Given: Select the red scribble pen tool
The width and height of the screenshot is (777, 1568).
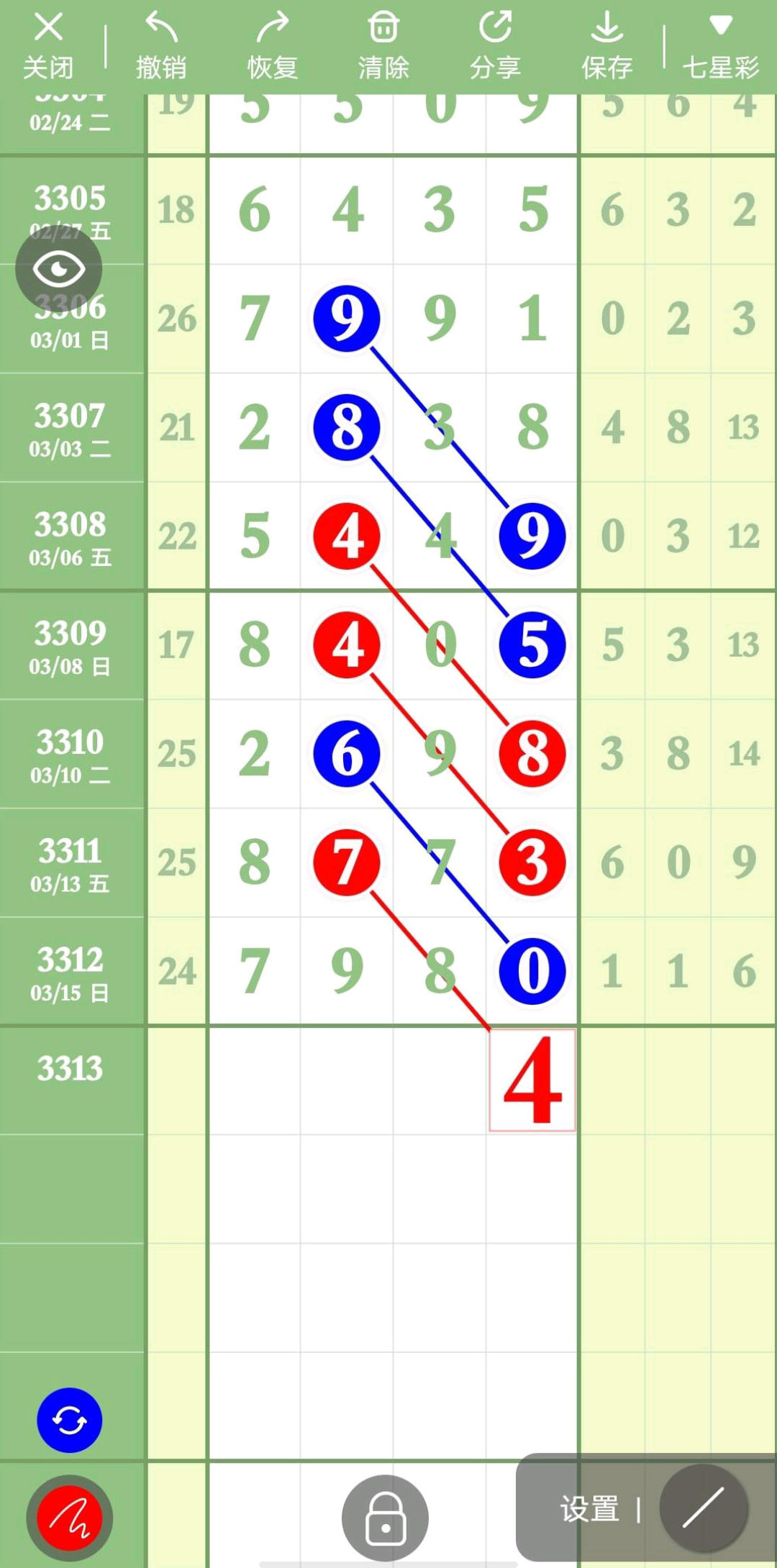Looking at the screenshot, I should point(70,1518).
